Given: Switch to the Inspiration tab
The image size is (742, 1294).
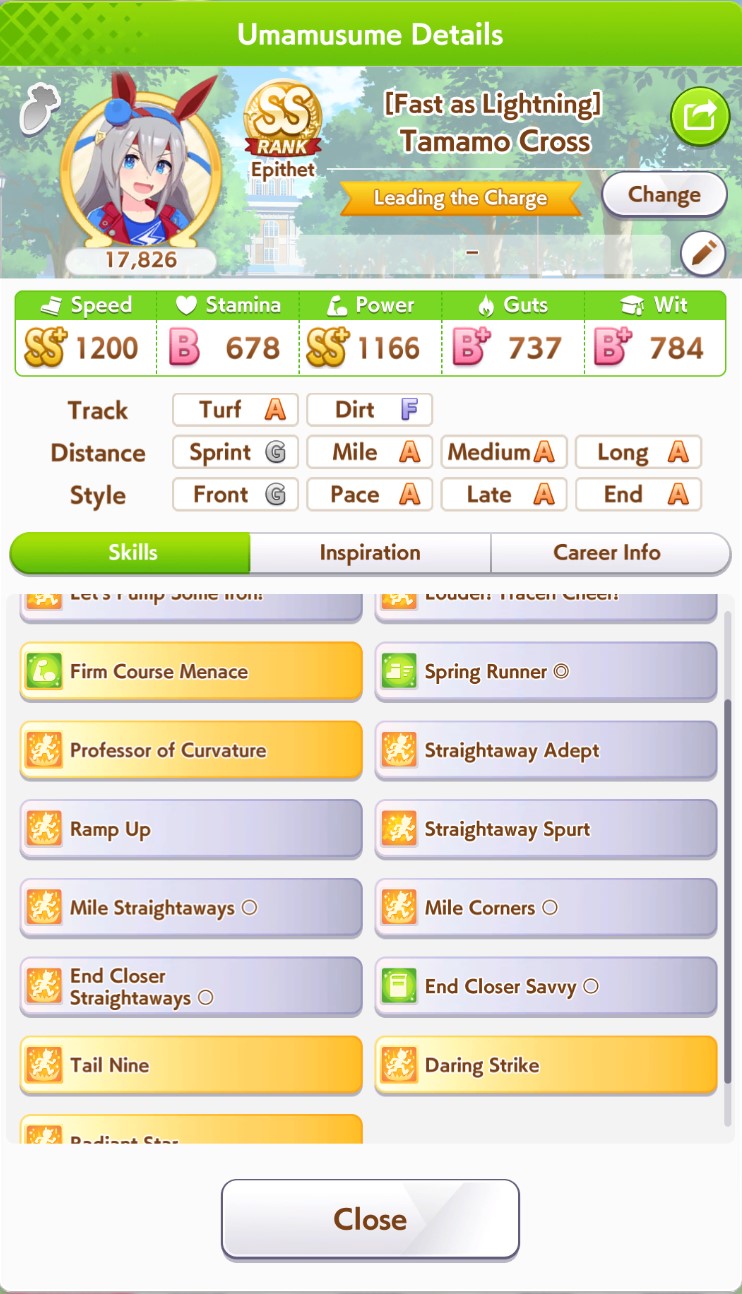Looking at the screenshot, I should (x=370, y=552).
